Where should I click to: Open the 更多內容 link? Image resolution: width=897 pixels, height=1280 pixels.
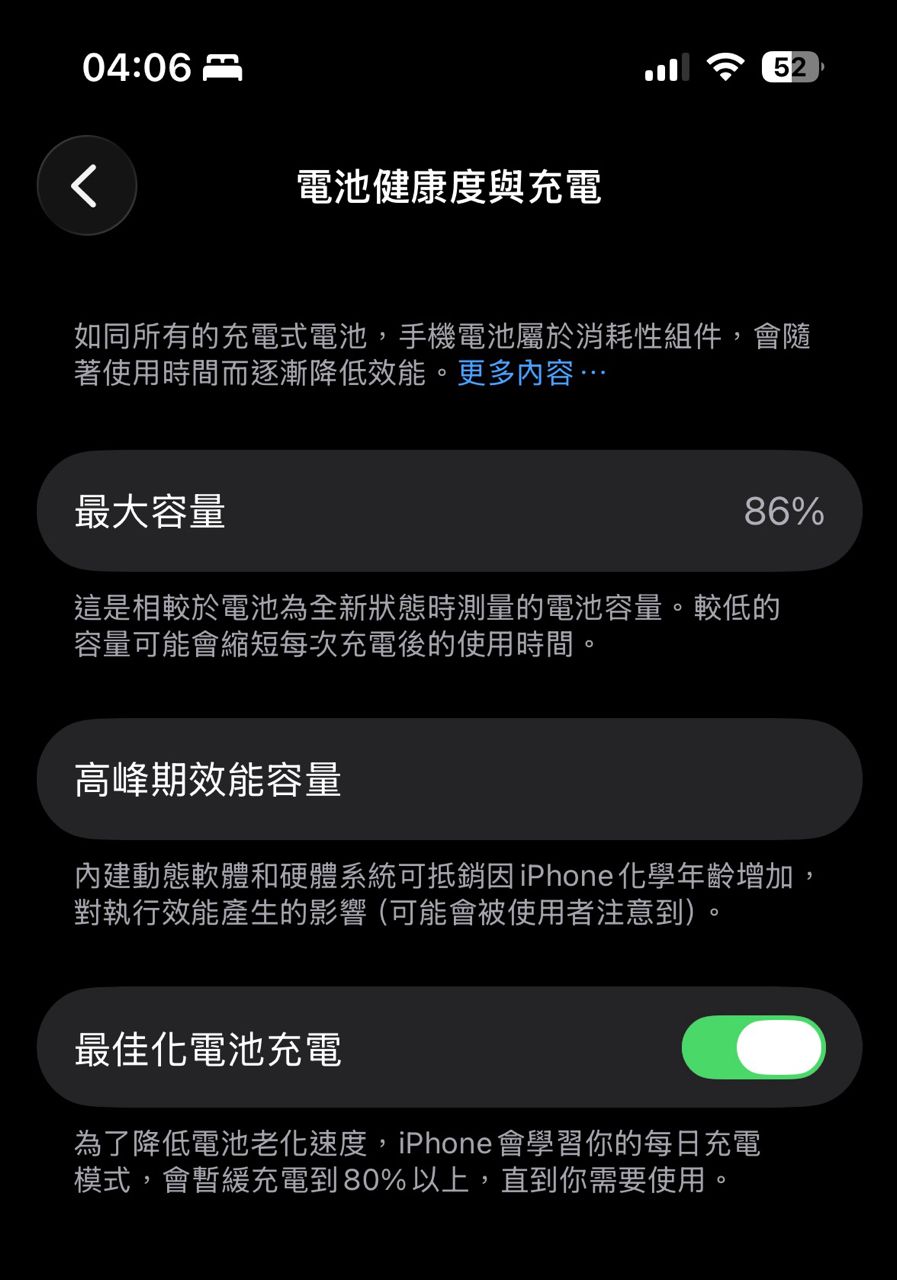(x=531, y=374)
